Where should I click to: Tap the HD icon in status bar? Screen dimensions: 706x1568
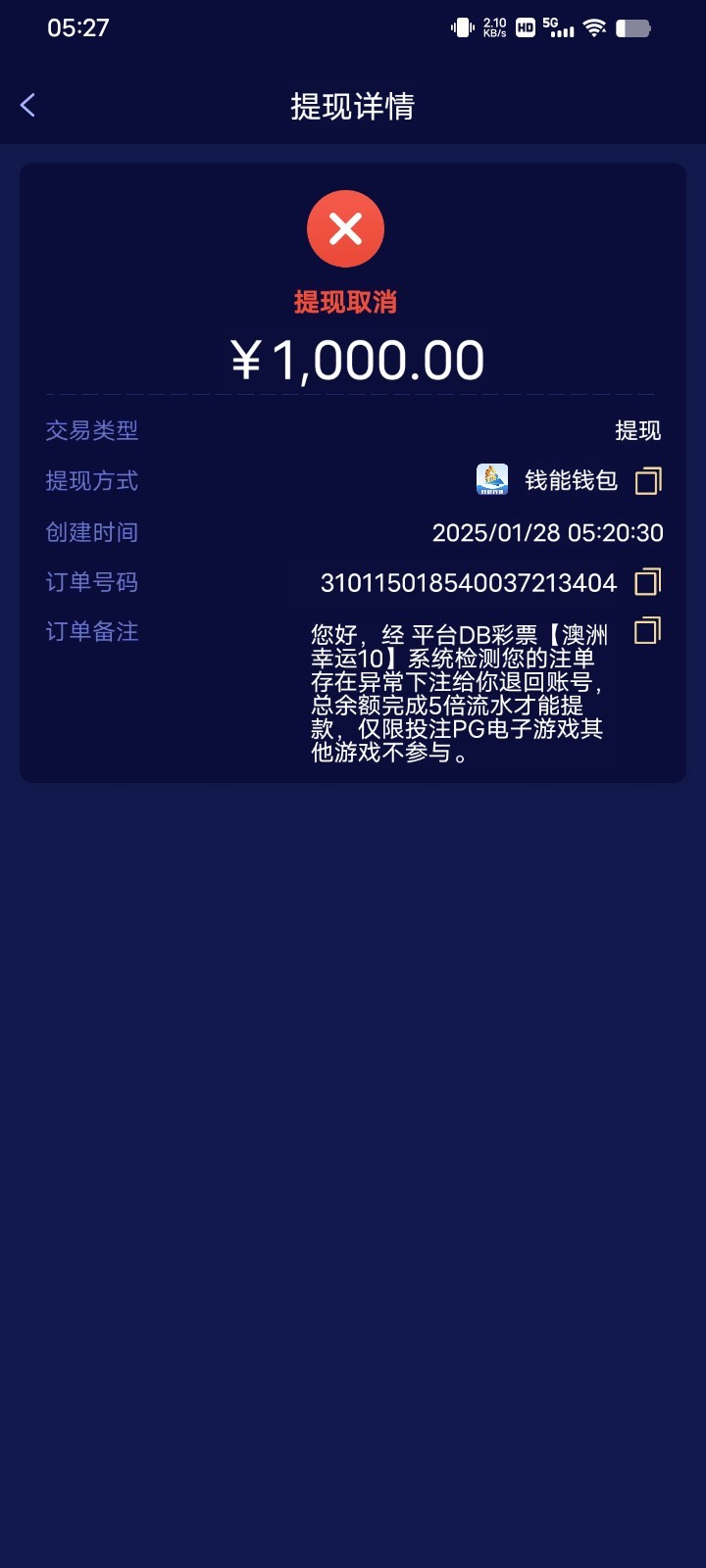pyautogui.click(x=525, y=30)
